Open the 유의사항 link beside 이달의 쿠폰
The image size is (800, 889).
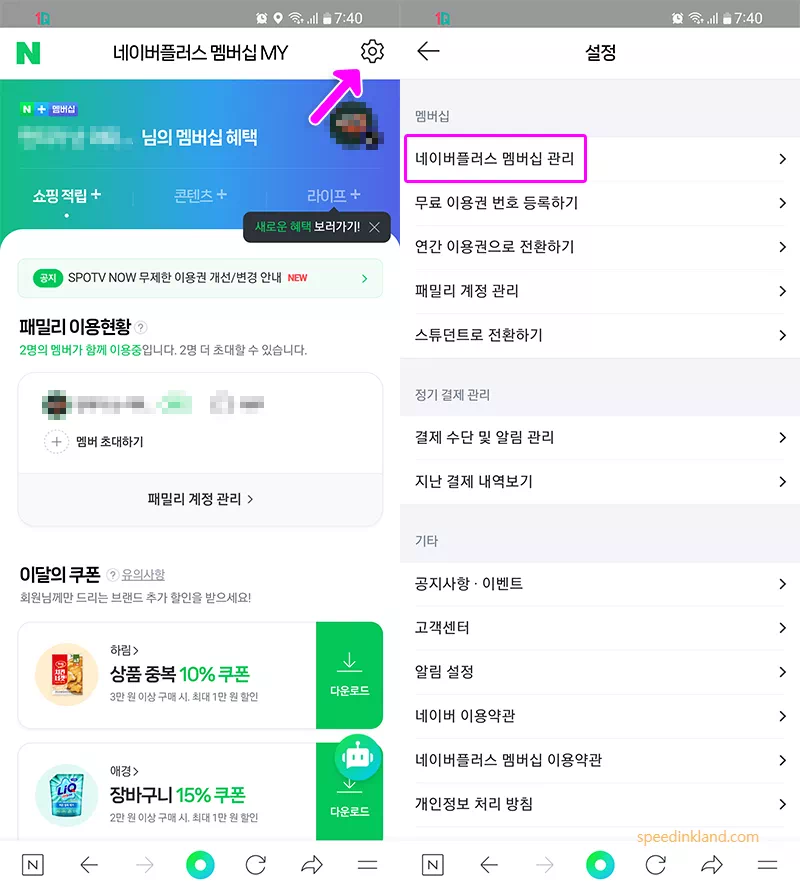tap(143, 575)
